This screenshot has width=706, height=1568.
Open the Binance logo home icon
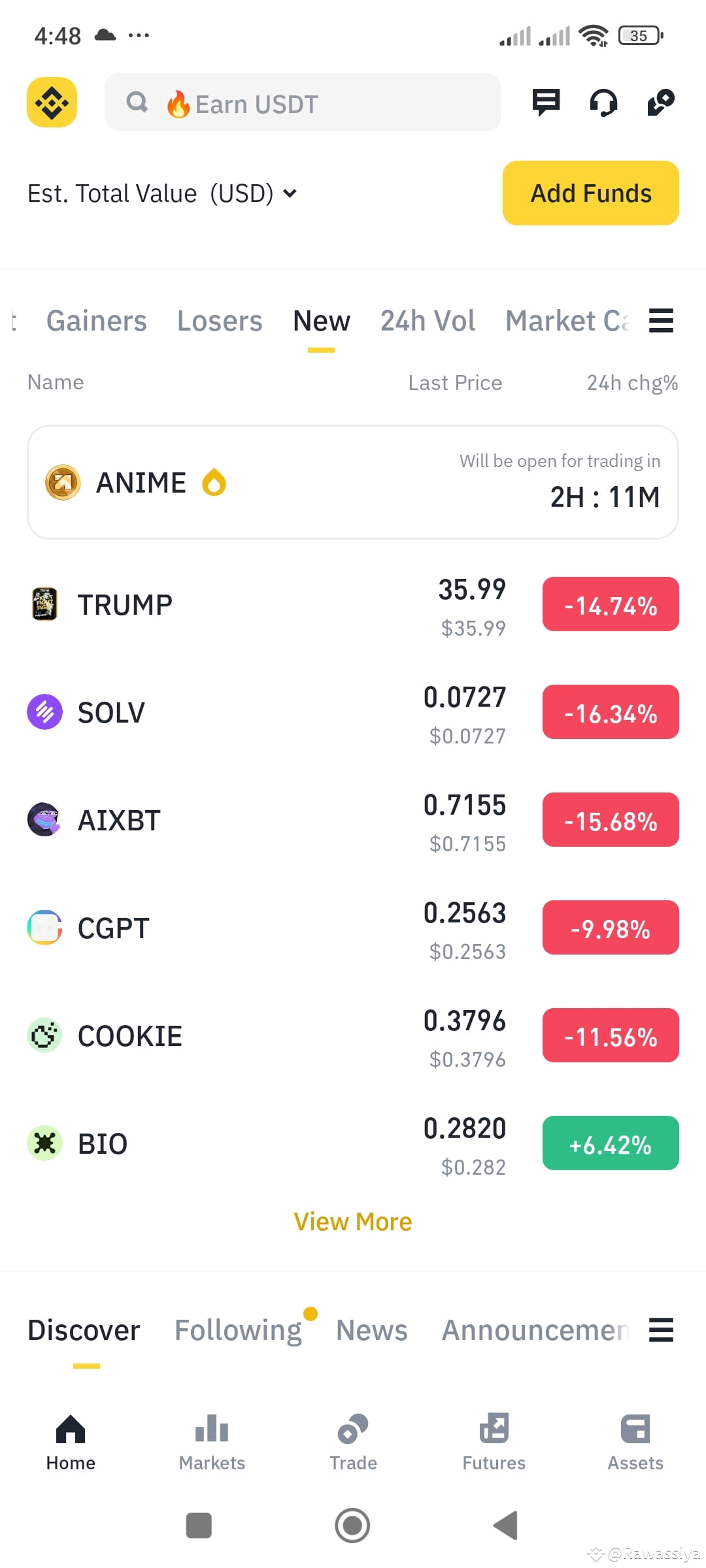coord(52,103)
